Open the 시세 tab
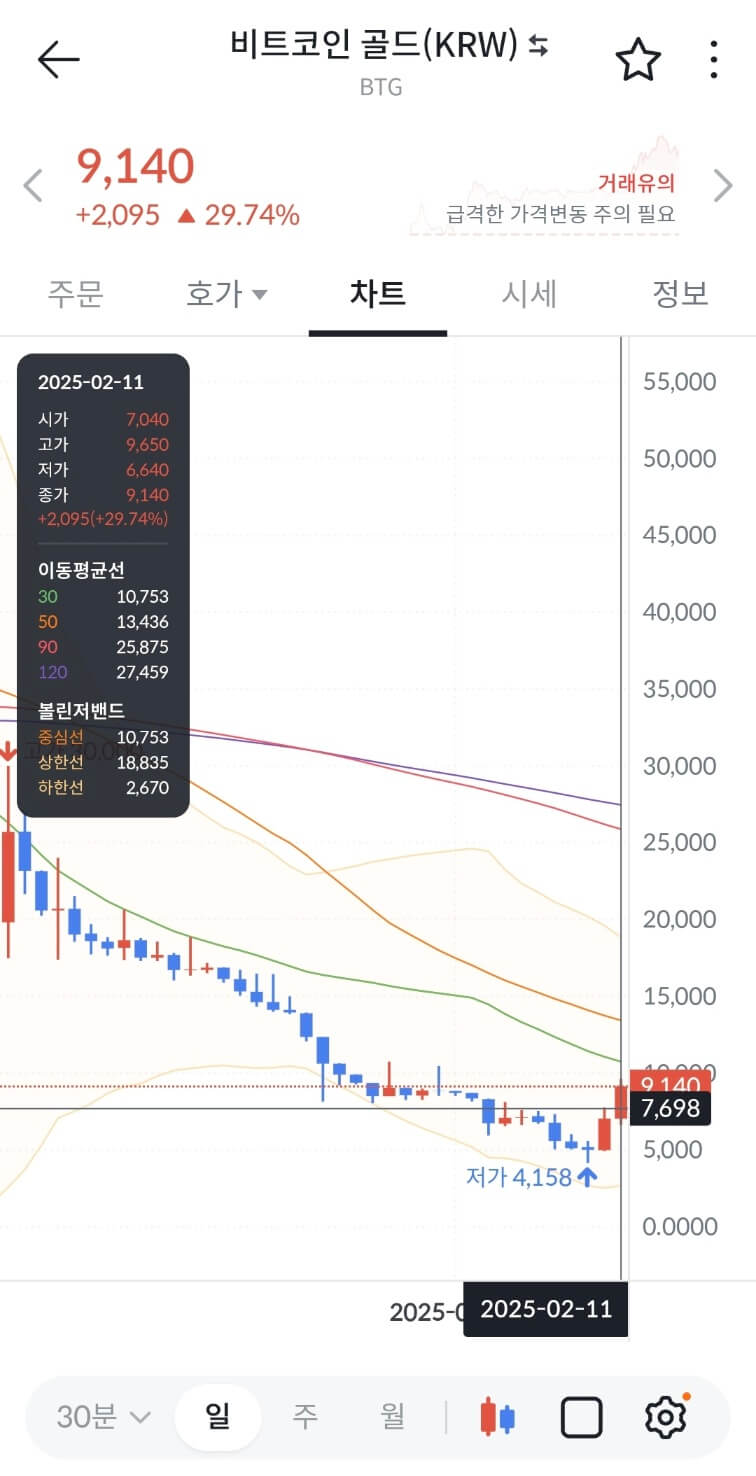The image size is (756, 1476). coord(529,294)
